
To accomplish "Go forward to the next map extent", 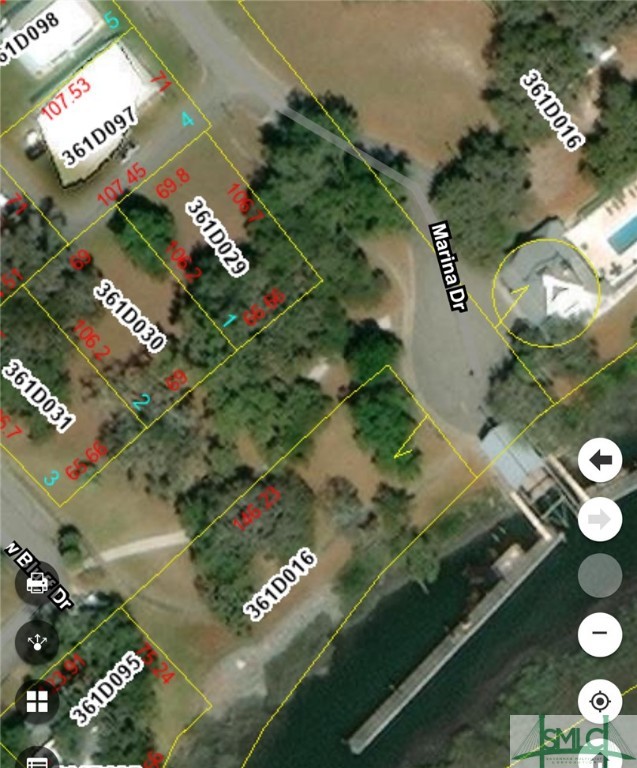I will tap(600, 519).
